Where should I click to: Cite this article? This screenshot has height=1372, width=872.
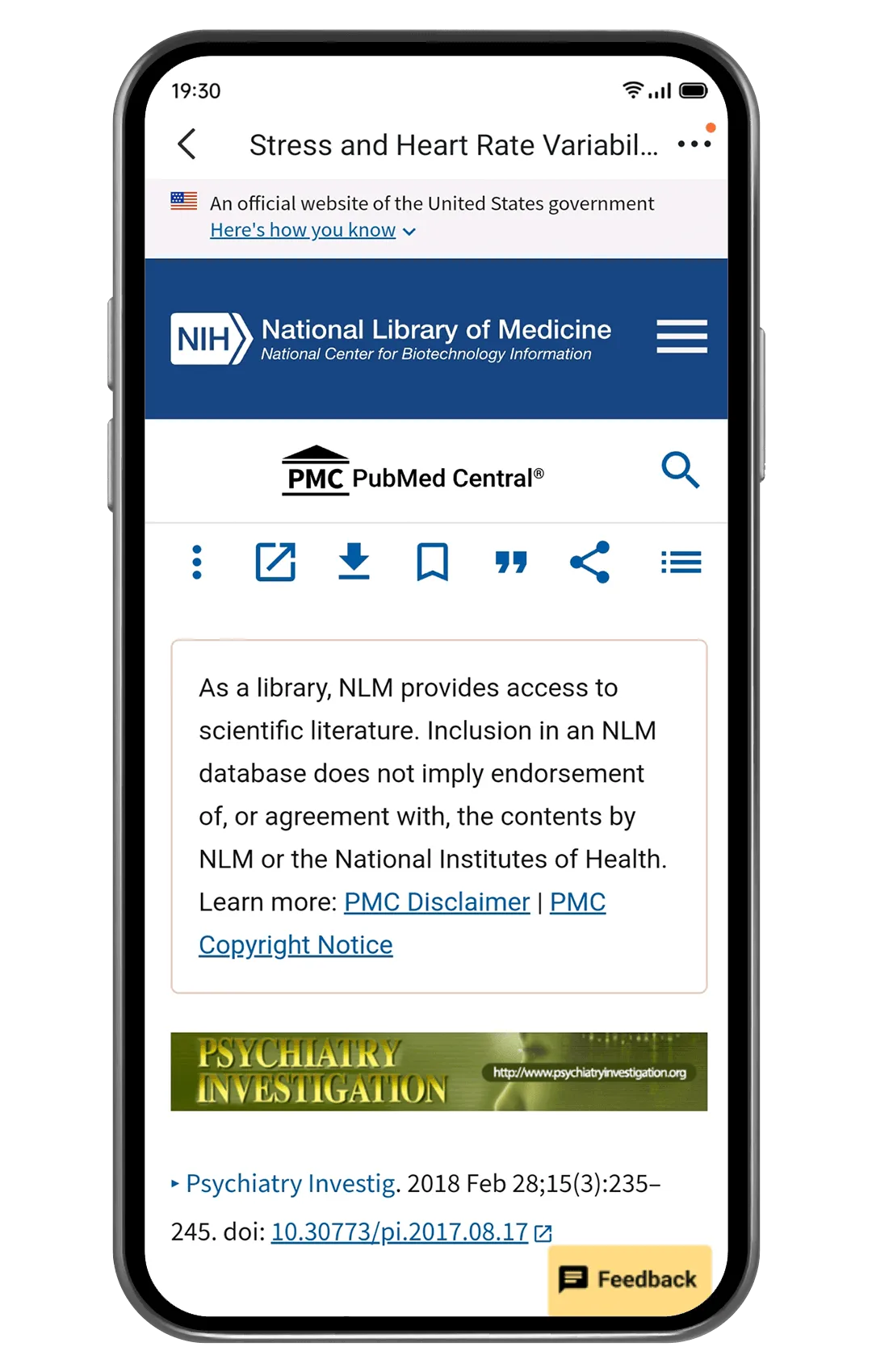pyautogui.click(x=511, y=563)
